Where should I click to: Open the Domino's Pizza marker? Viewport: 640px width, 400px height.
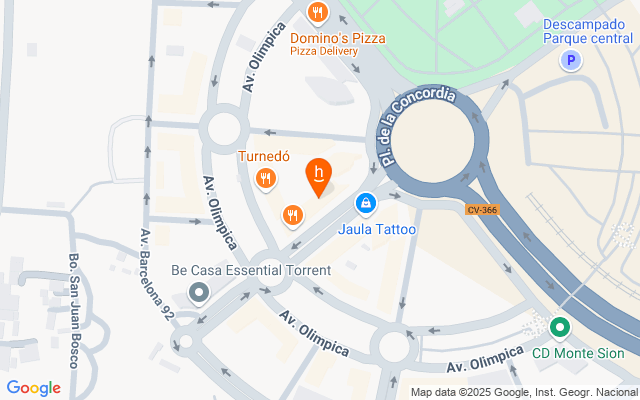[317, 13]
